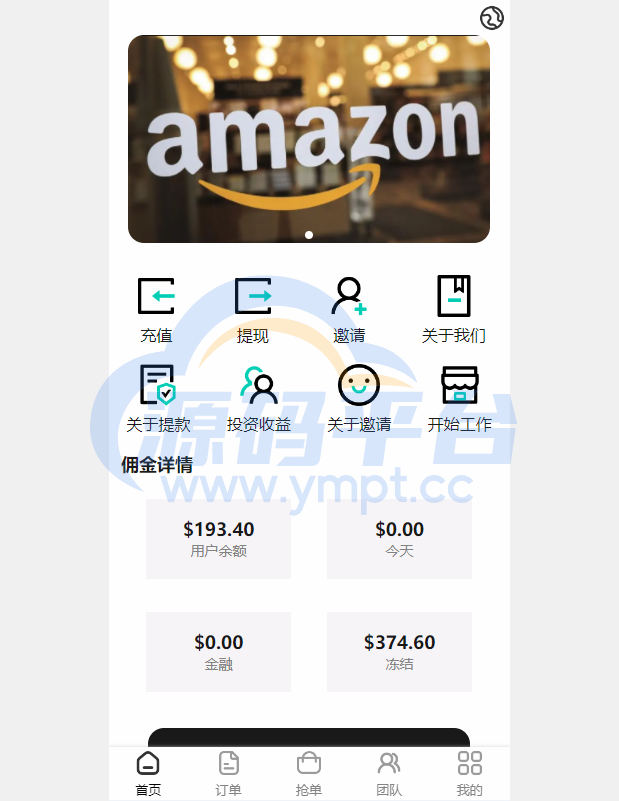
Task: Open 投资收益 investment income
Action: click(259, 398)
